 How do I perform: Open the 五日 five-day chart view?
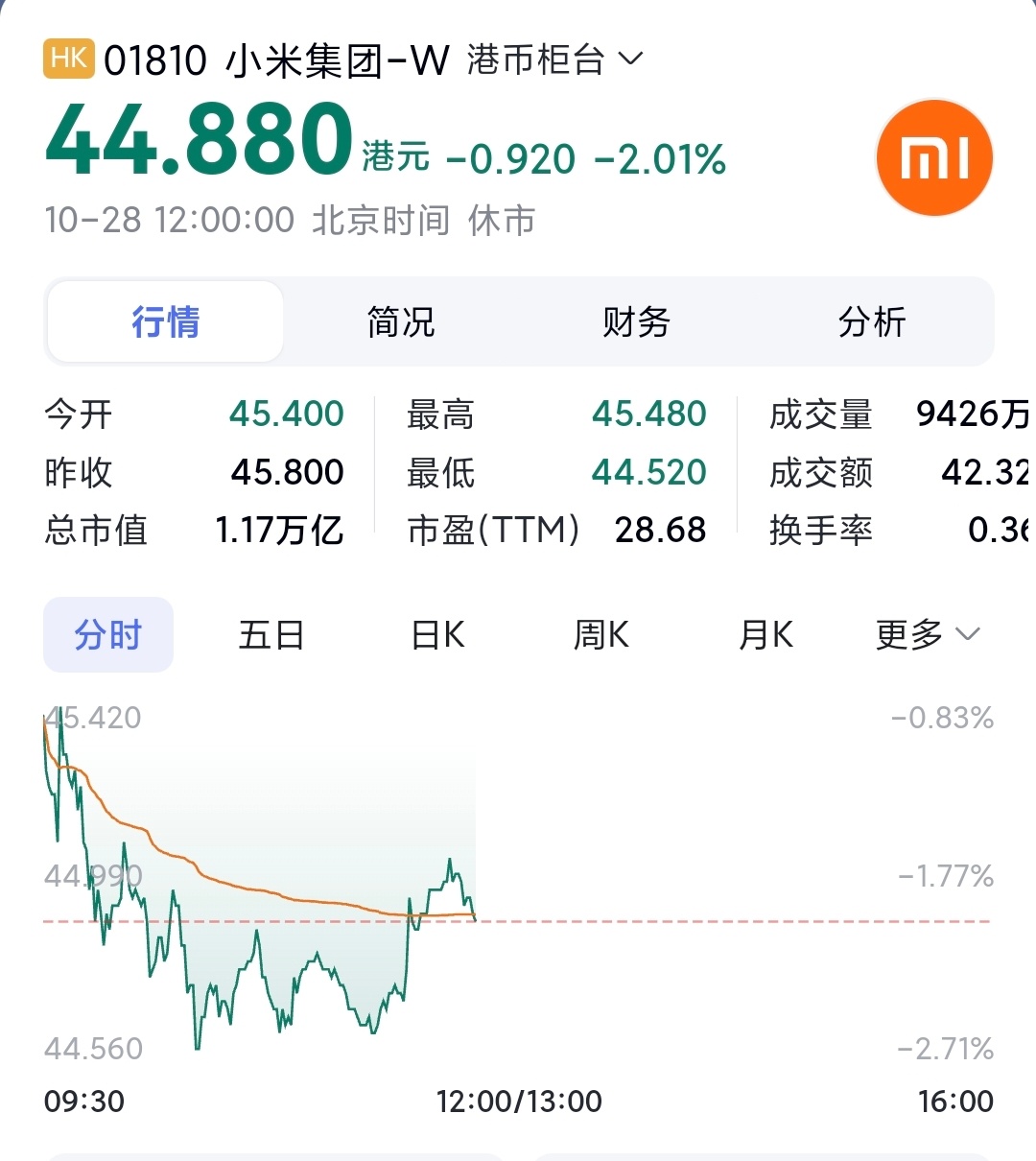(x=271, y=633)
